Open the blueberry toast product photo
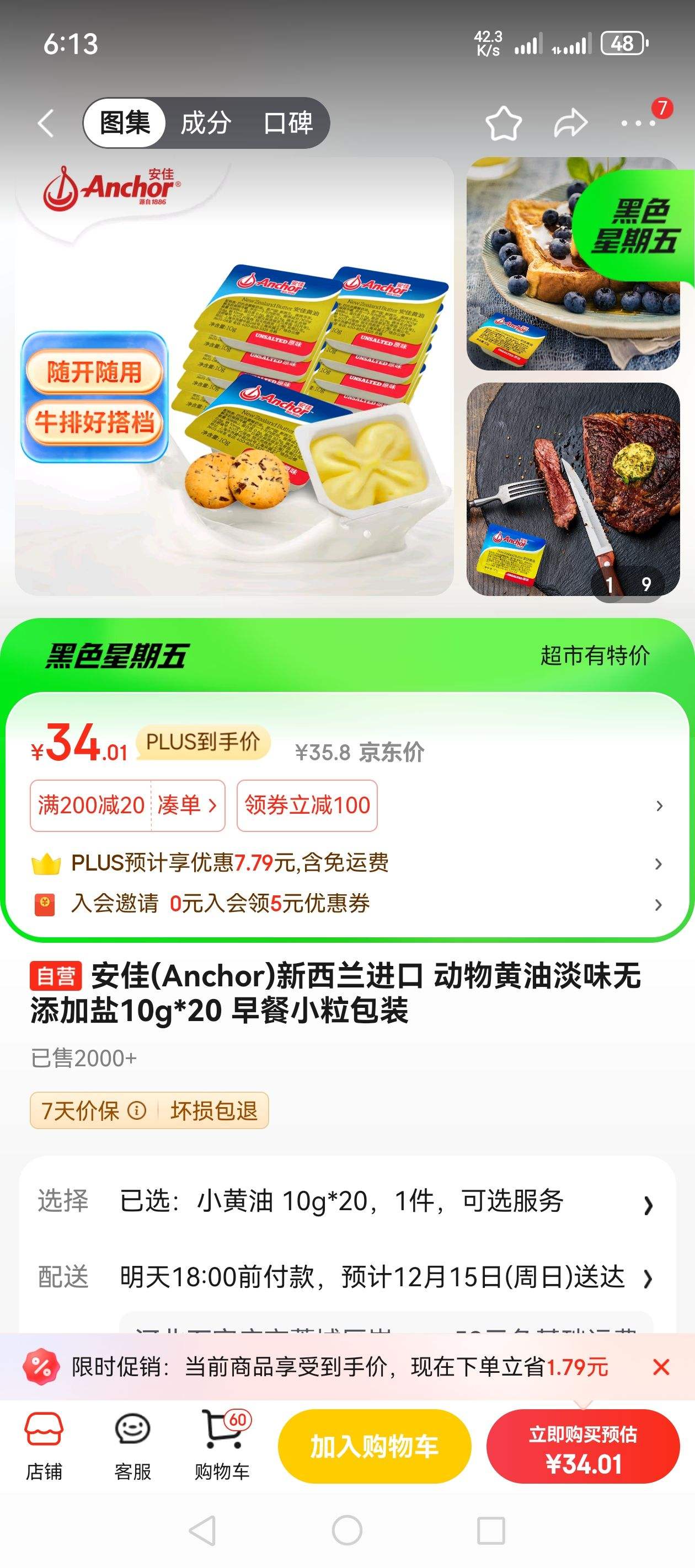This screenshot has width=695, height=1568. click(573, 264)
